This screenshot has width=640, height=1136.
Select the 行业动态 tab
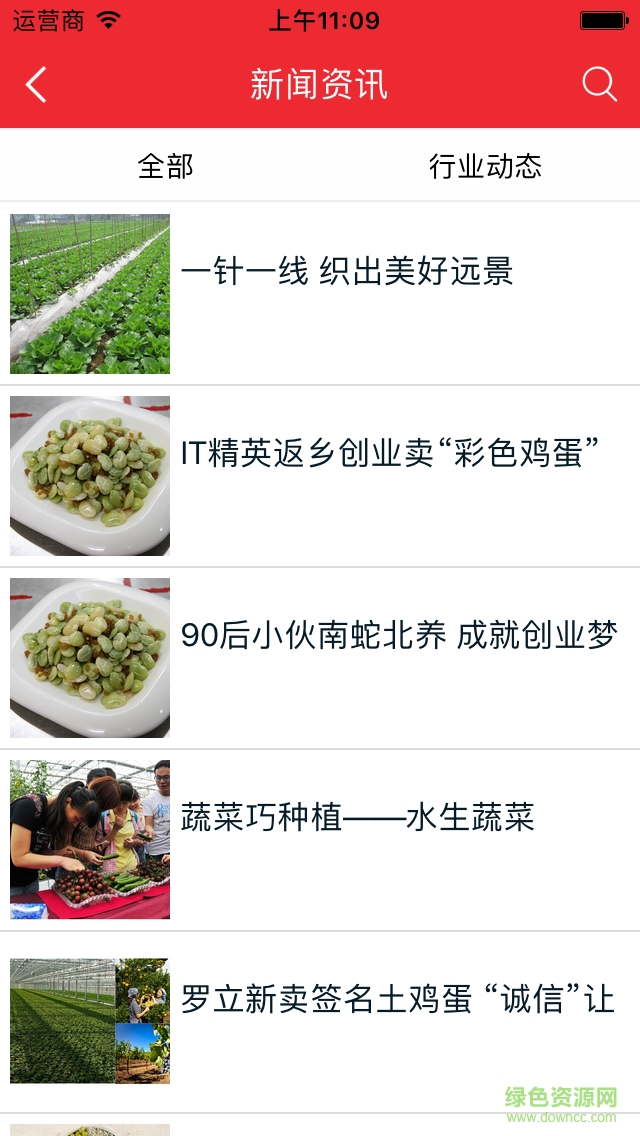[485, 166]
